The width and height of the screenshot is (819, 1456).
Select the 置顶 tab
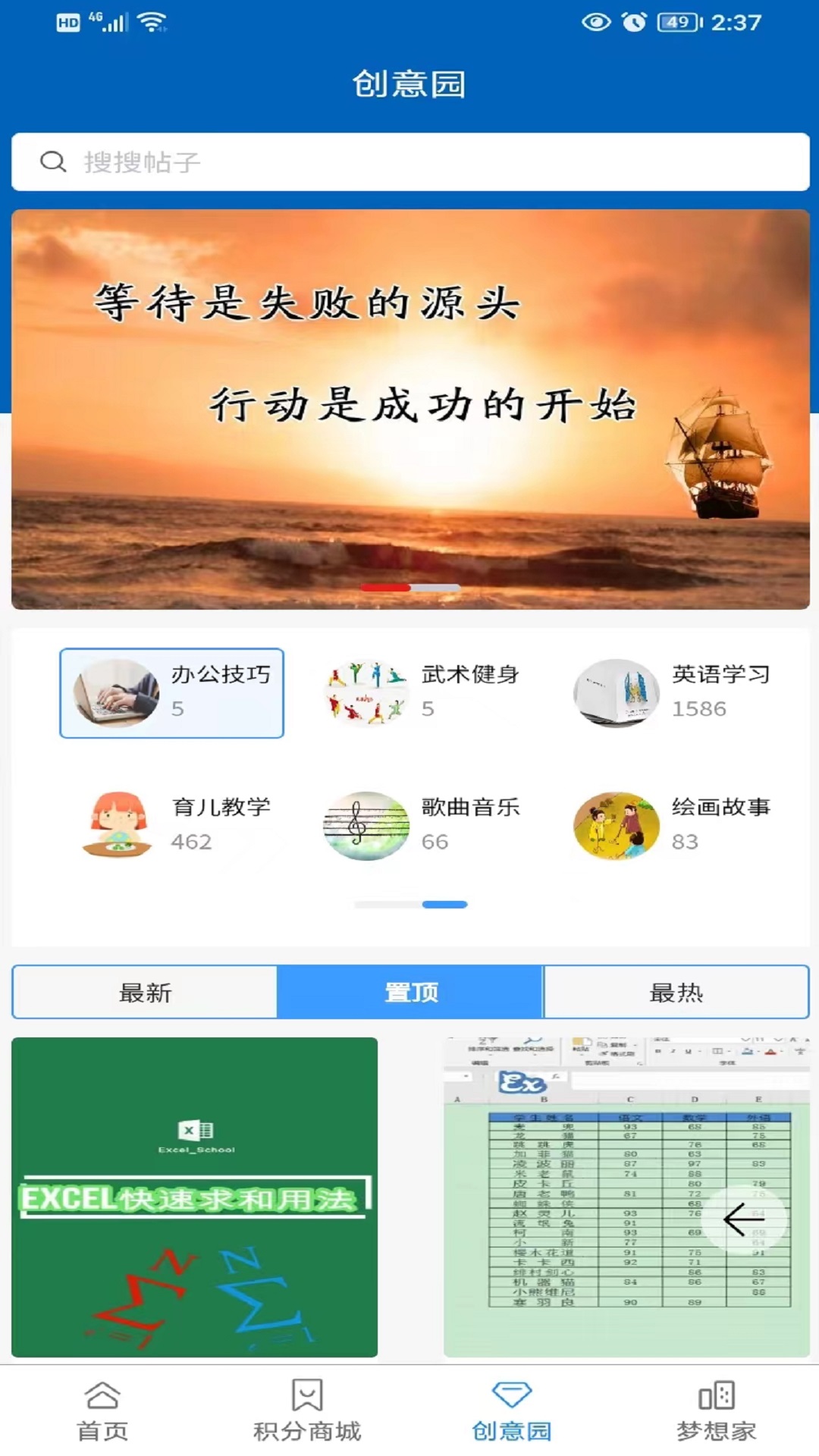pos(410,992)
